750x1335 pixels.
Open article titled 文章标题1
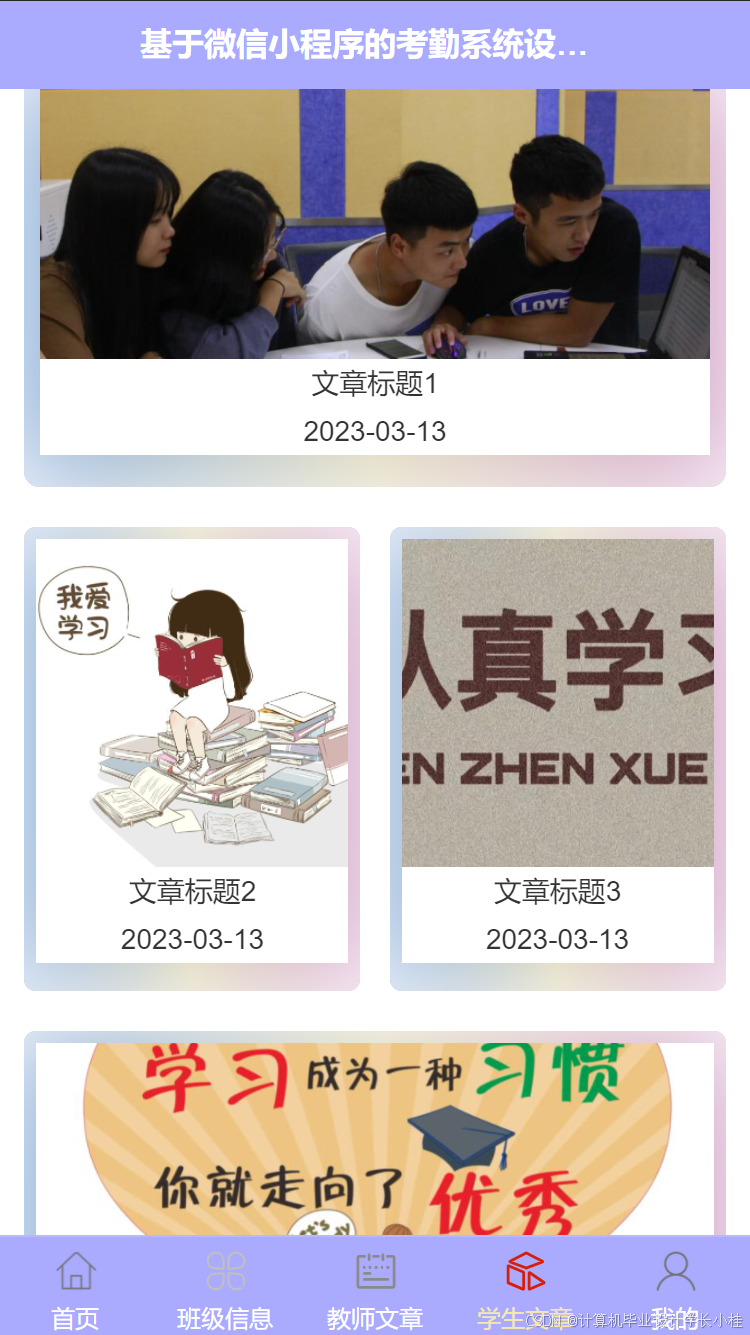tap(374, 382)
